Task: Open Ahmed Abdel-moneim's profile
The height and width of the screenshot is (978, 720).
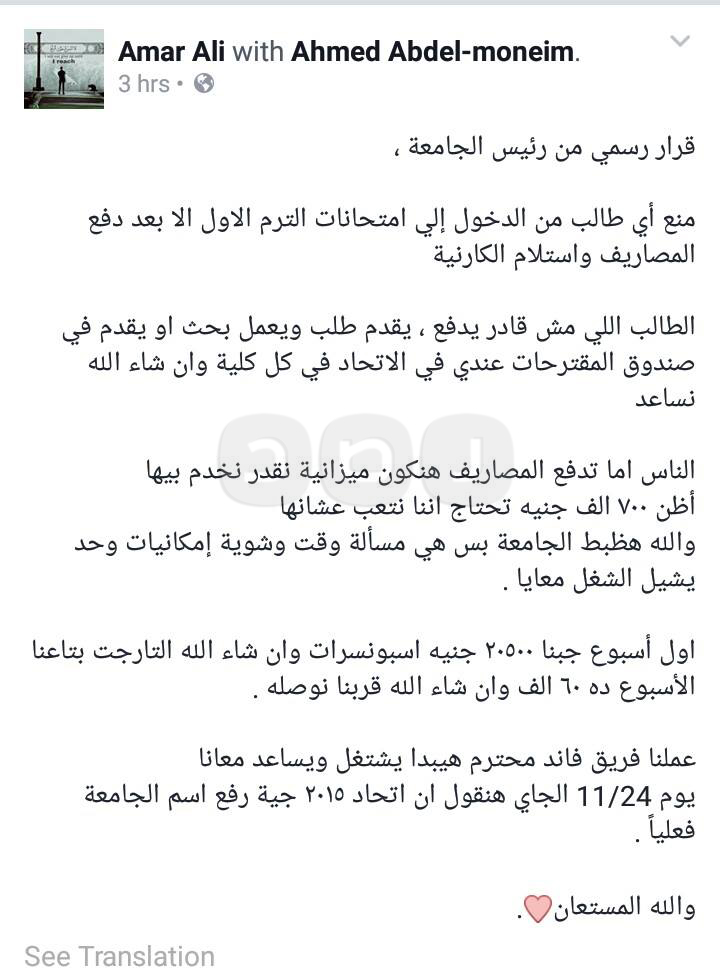Action: tap(434, 50)
